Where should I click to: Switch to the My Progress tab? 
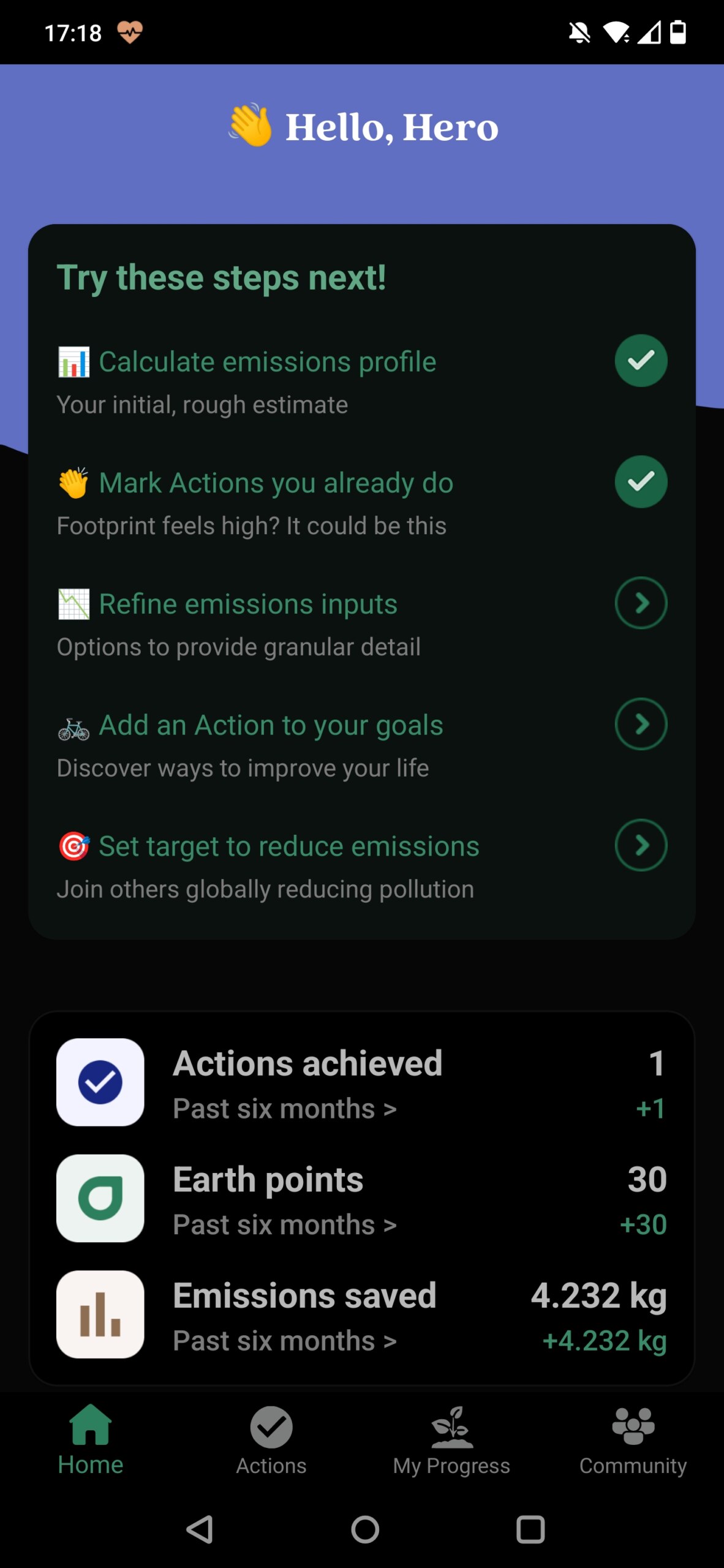452,1441
